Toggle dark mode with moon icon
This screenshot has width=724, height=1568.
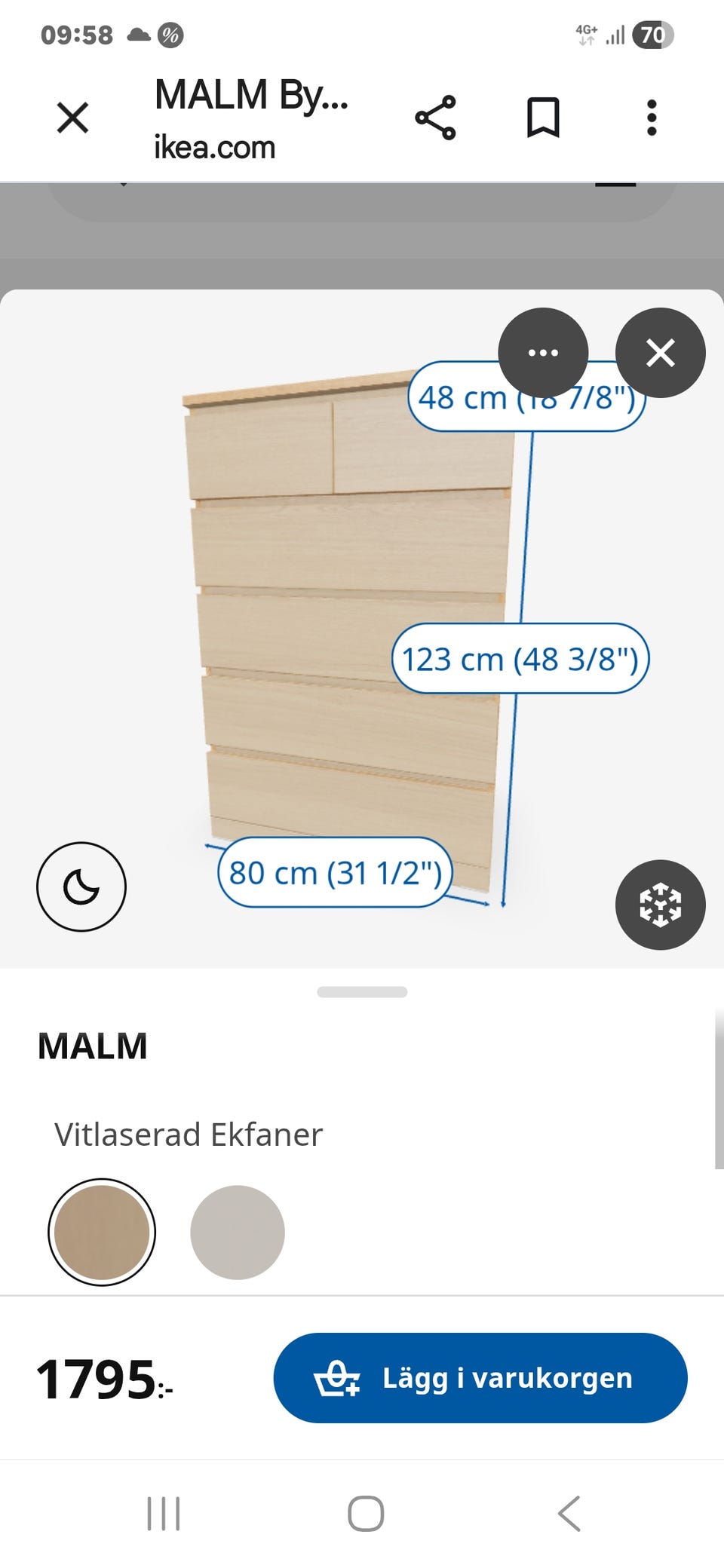click(81, 887)
